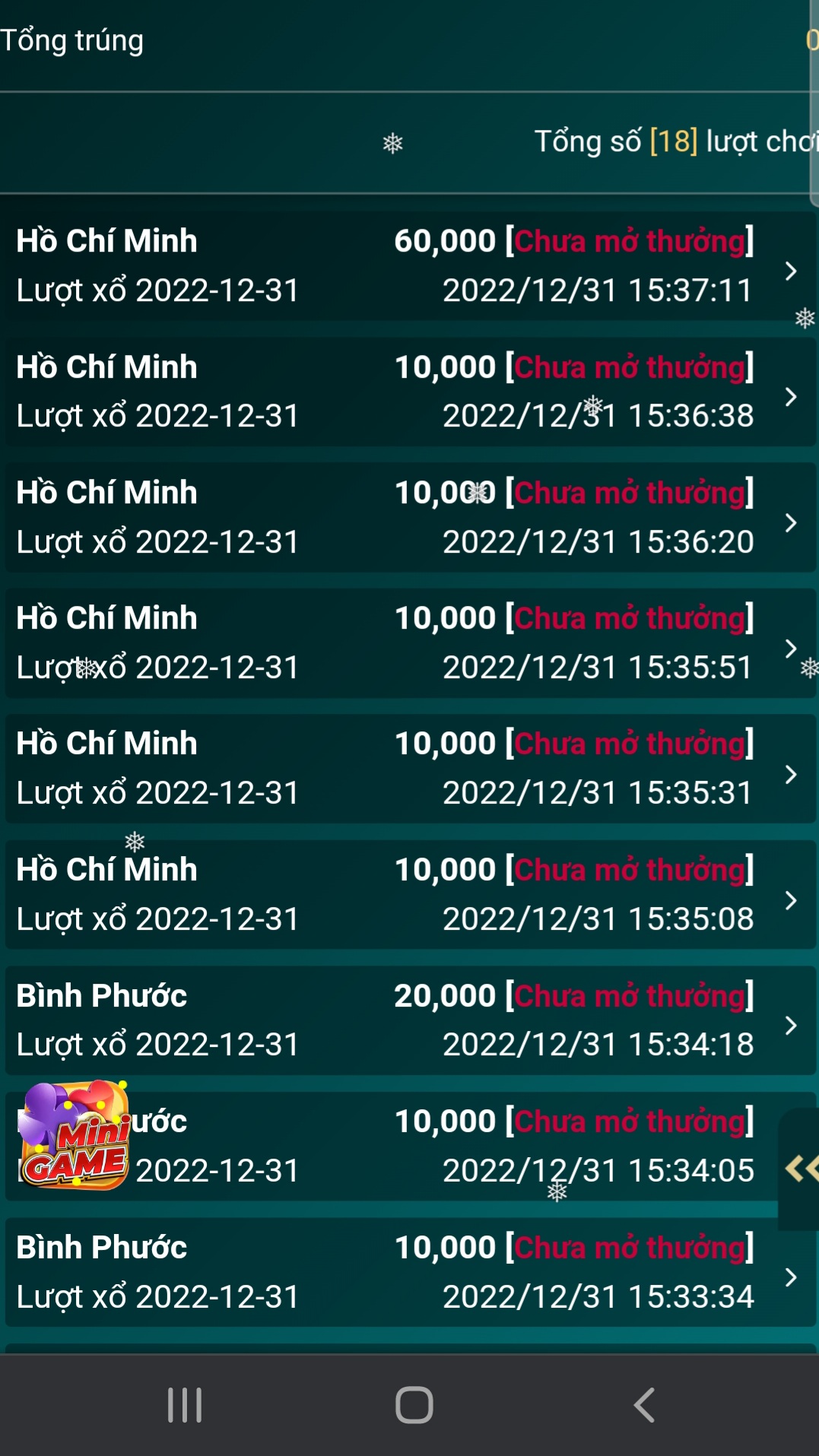Viewport: 819px width, 1456px height.
Task: Tap the system home button
Action: coord(414,1404)
